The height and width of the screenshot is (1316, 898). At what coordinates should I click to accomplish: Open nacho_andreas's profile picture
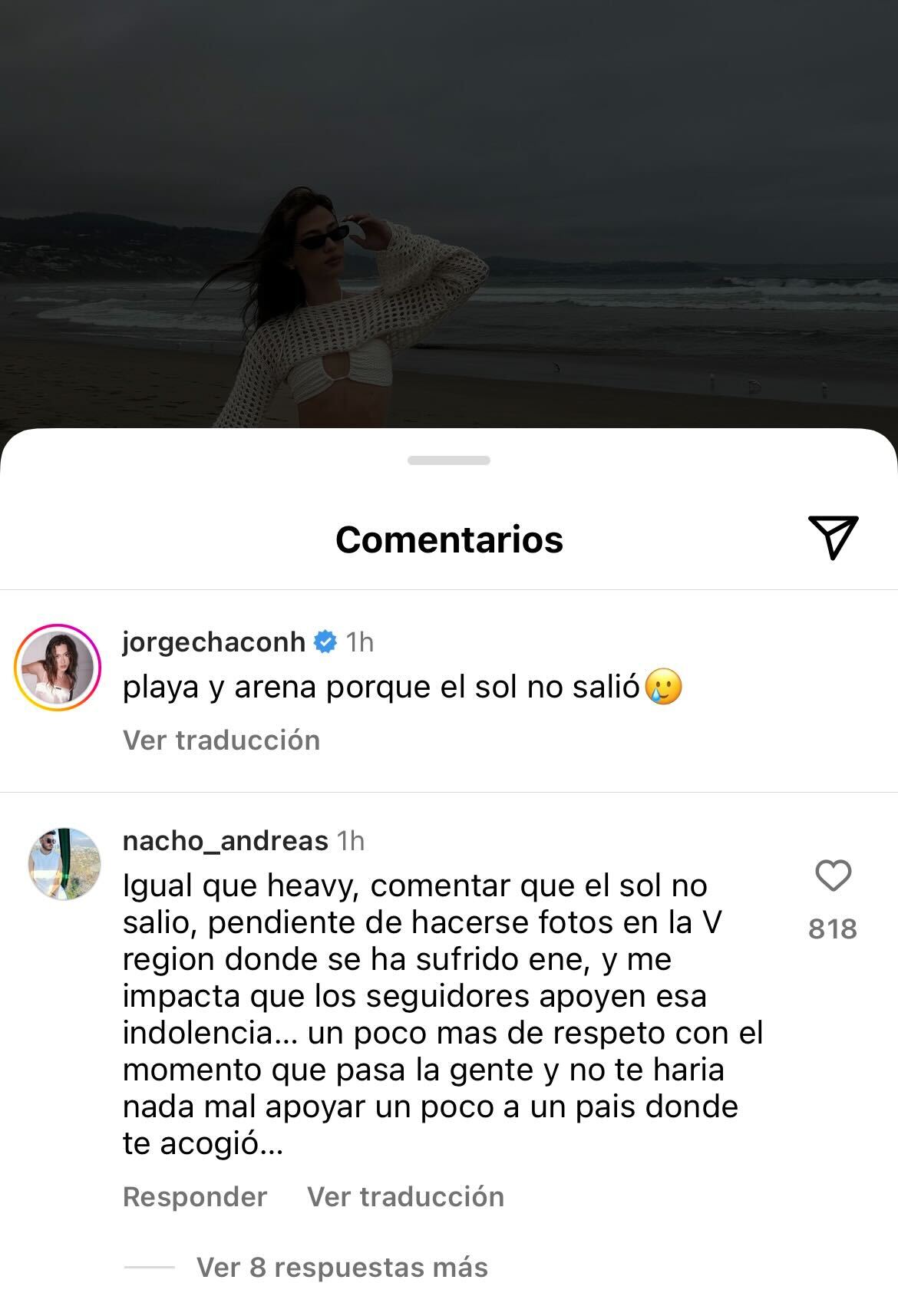tap(64, 863)
